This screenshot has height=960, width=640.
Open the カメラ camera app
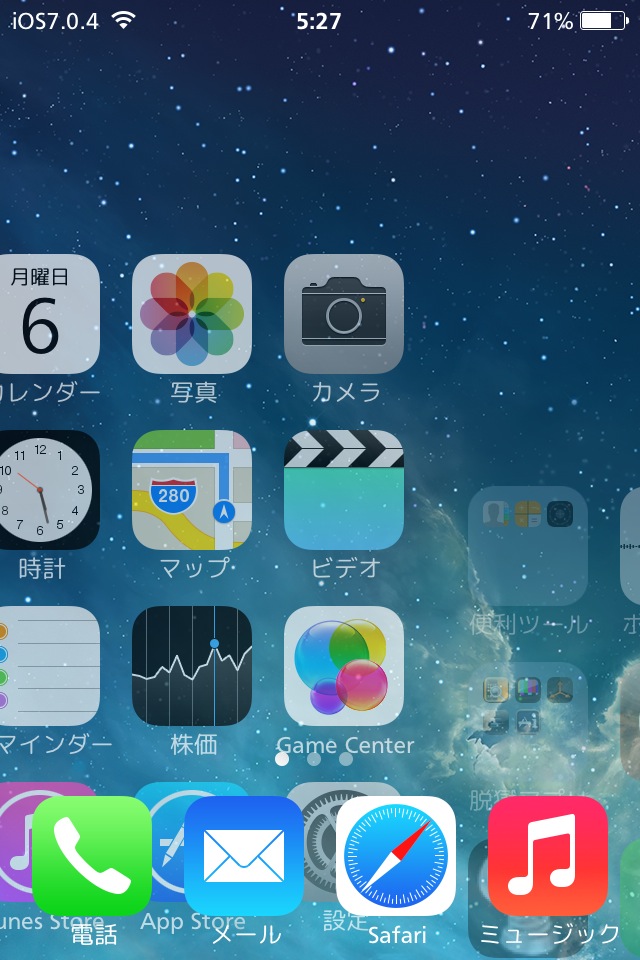point(344,314)
